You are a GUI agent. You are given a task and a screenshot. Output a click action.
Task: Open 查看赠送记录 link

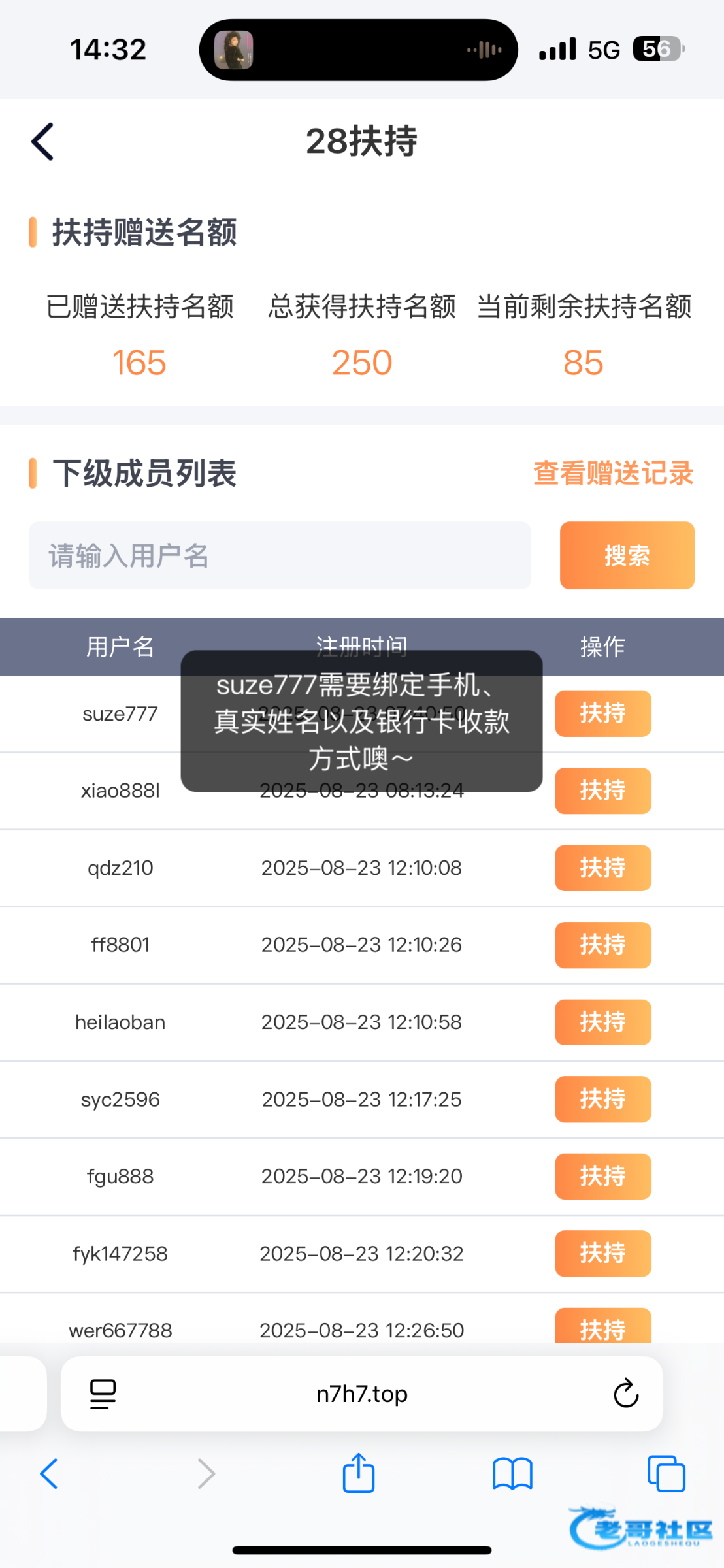(x=613, y=474)
